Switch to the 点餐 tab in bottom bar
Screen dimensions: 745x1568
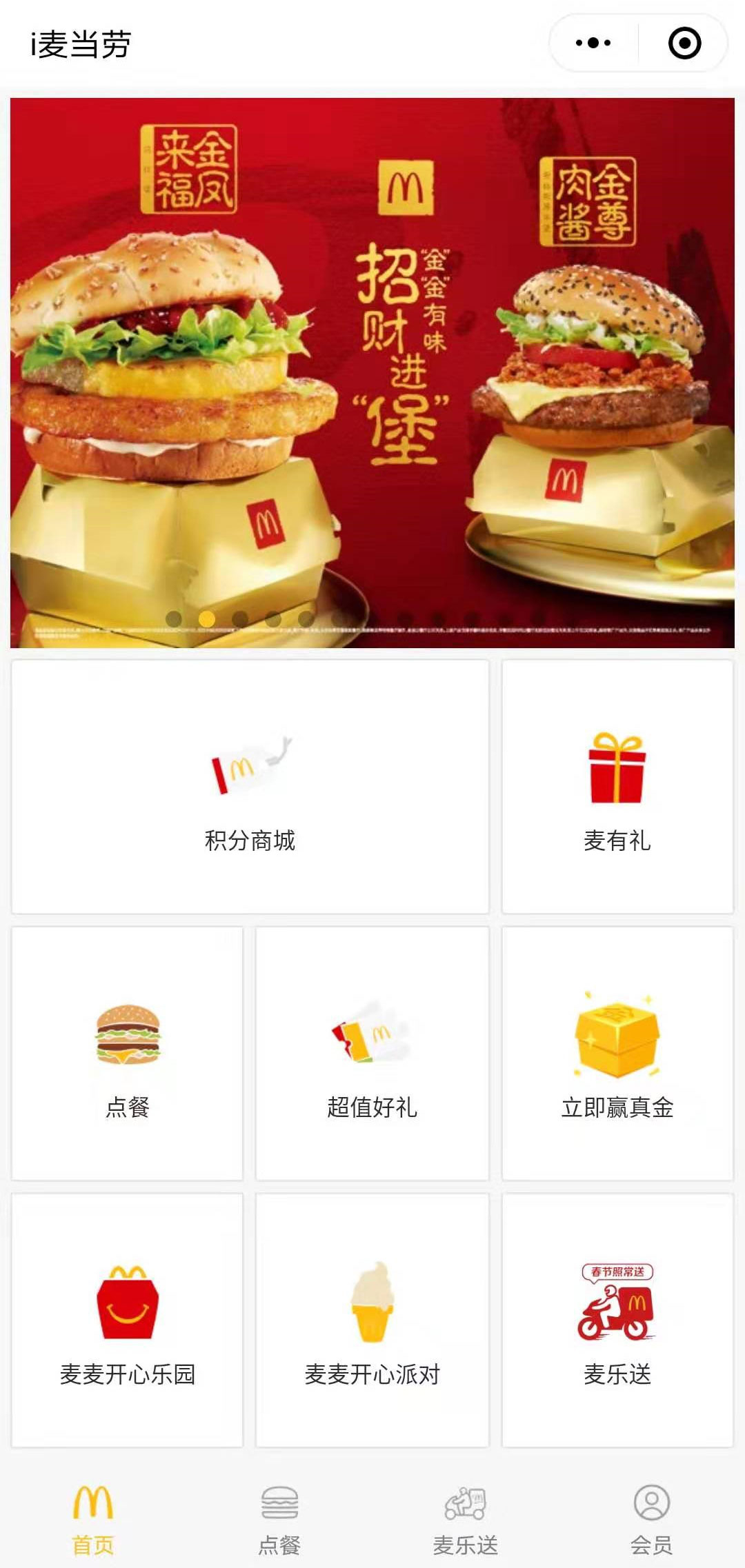(279, 1518)
